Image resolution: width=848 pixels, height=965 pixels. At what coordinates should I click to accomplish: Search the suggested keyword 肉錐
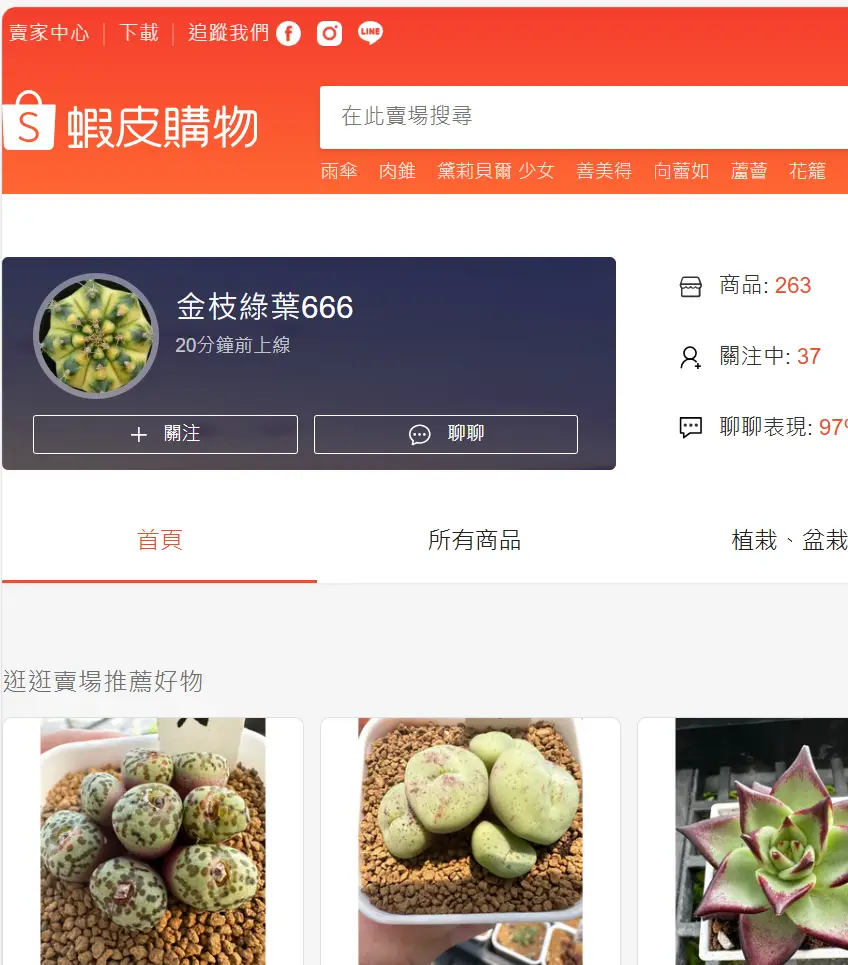tap(397, 171)
